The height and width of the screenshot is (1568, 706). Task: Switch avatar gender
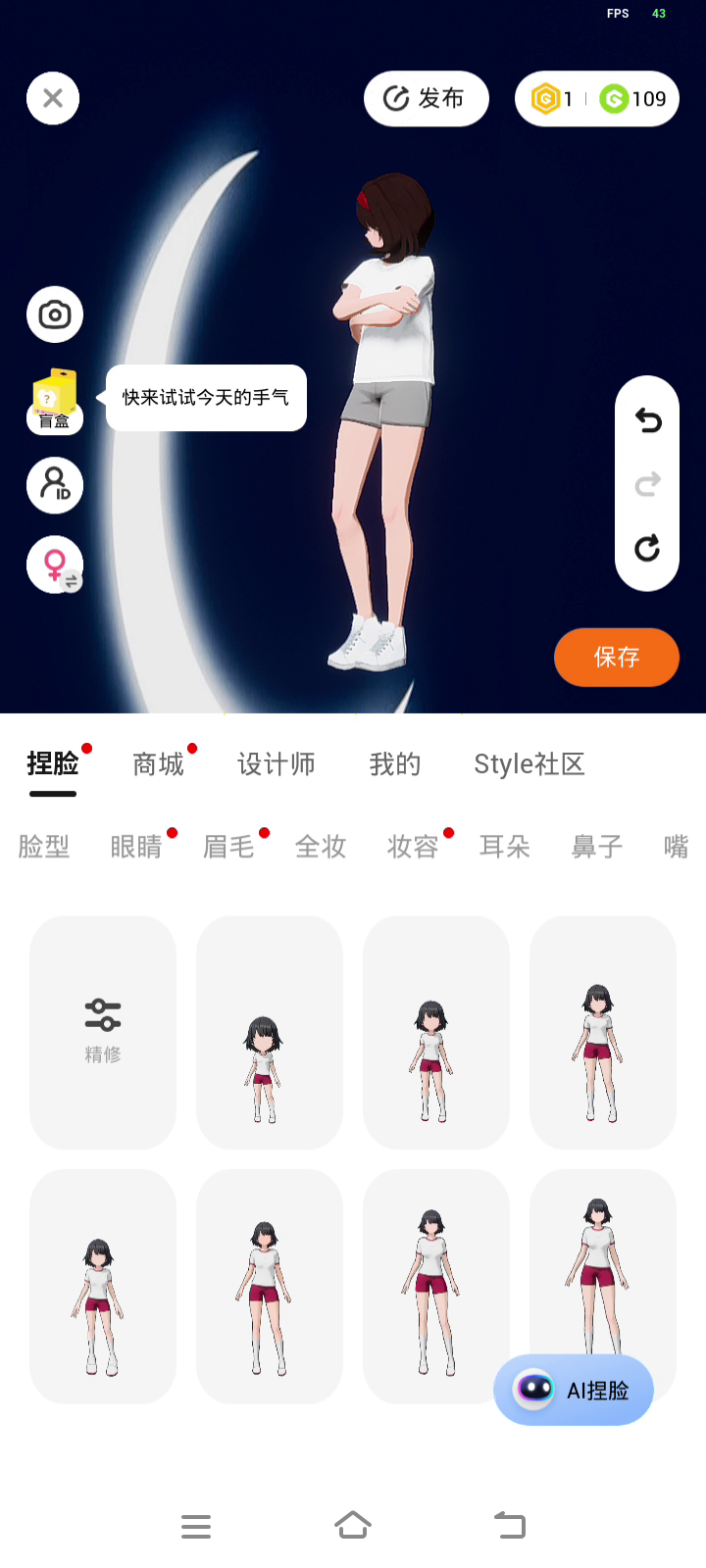point(55,564)
